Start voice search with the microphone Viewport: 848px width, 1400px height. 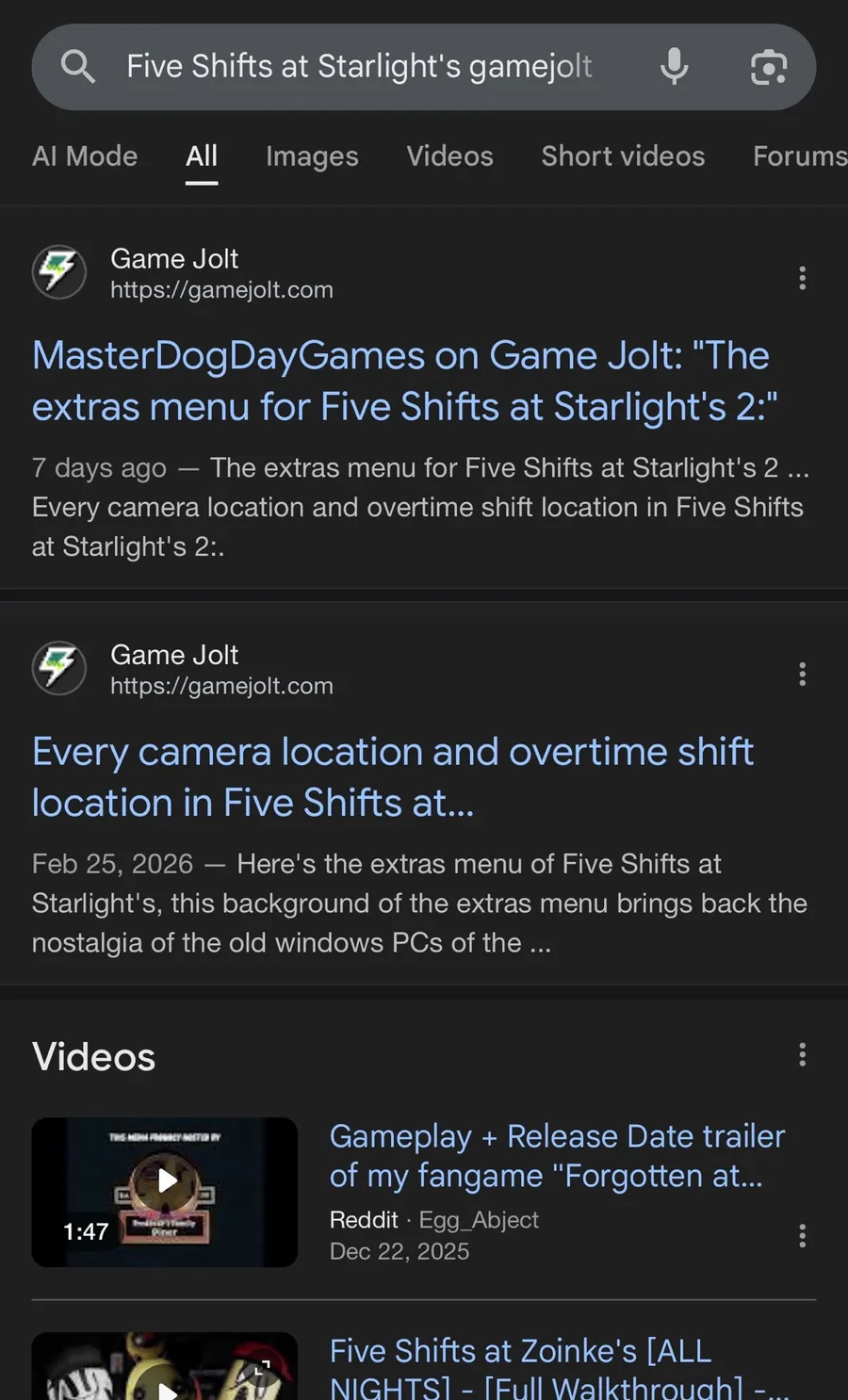(674, 67)
